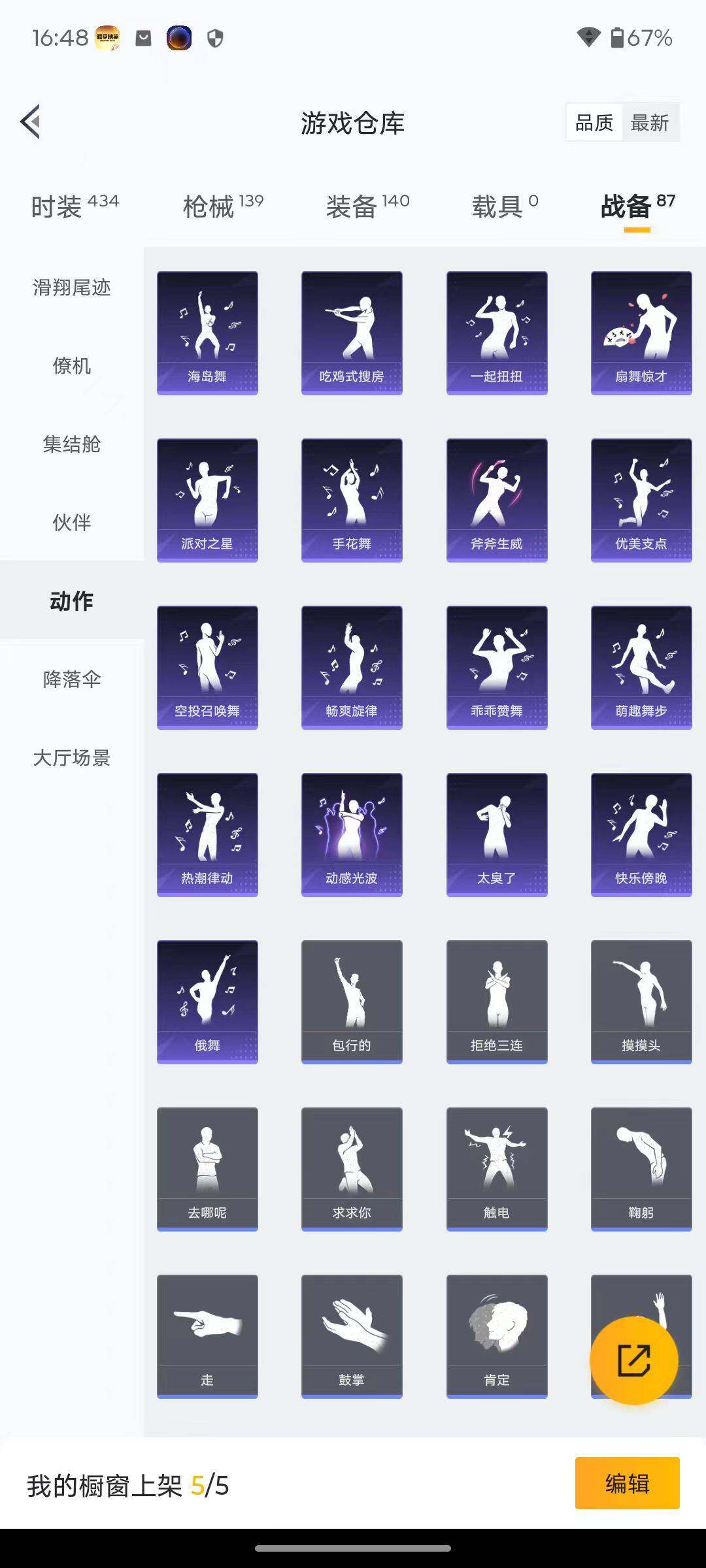
Task: Open the 降落伞 parachute category
Action: point(71,679)
